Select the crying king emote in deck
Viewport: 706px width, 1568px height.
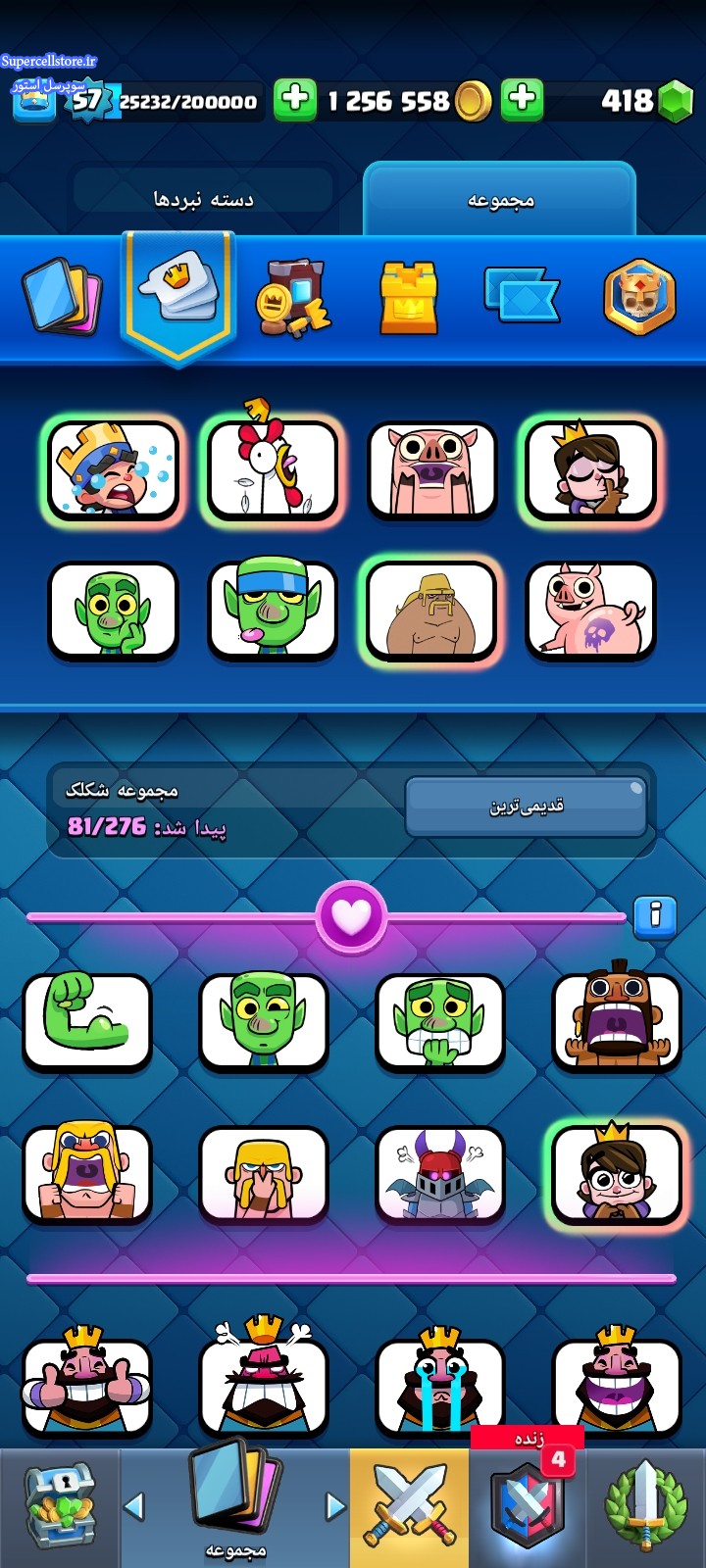click(x=114, y=470)
